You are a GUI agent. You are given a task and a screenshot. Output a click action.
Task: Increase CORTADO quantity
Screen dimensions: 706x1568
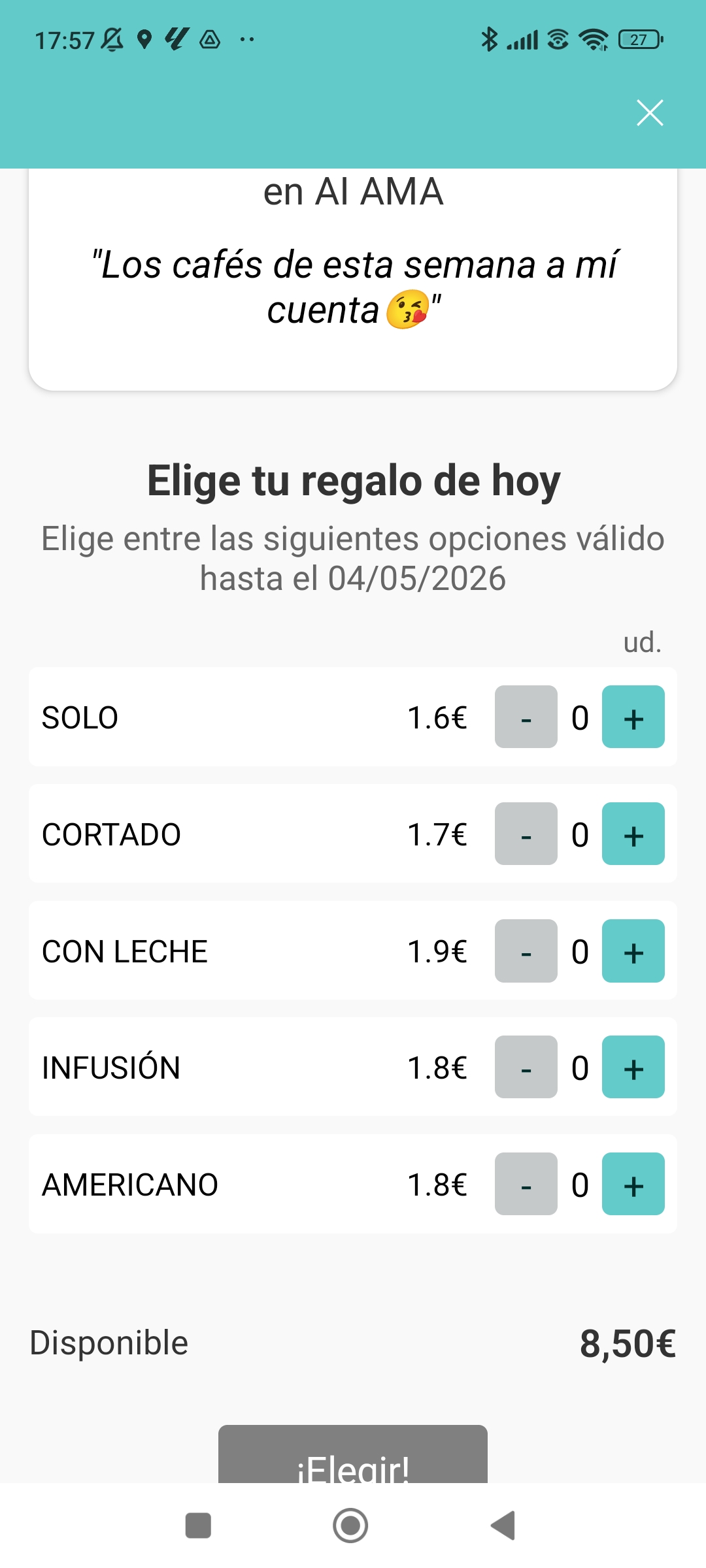pos(632,834)
